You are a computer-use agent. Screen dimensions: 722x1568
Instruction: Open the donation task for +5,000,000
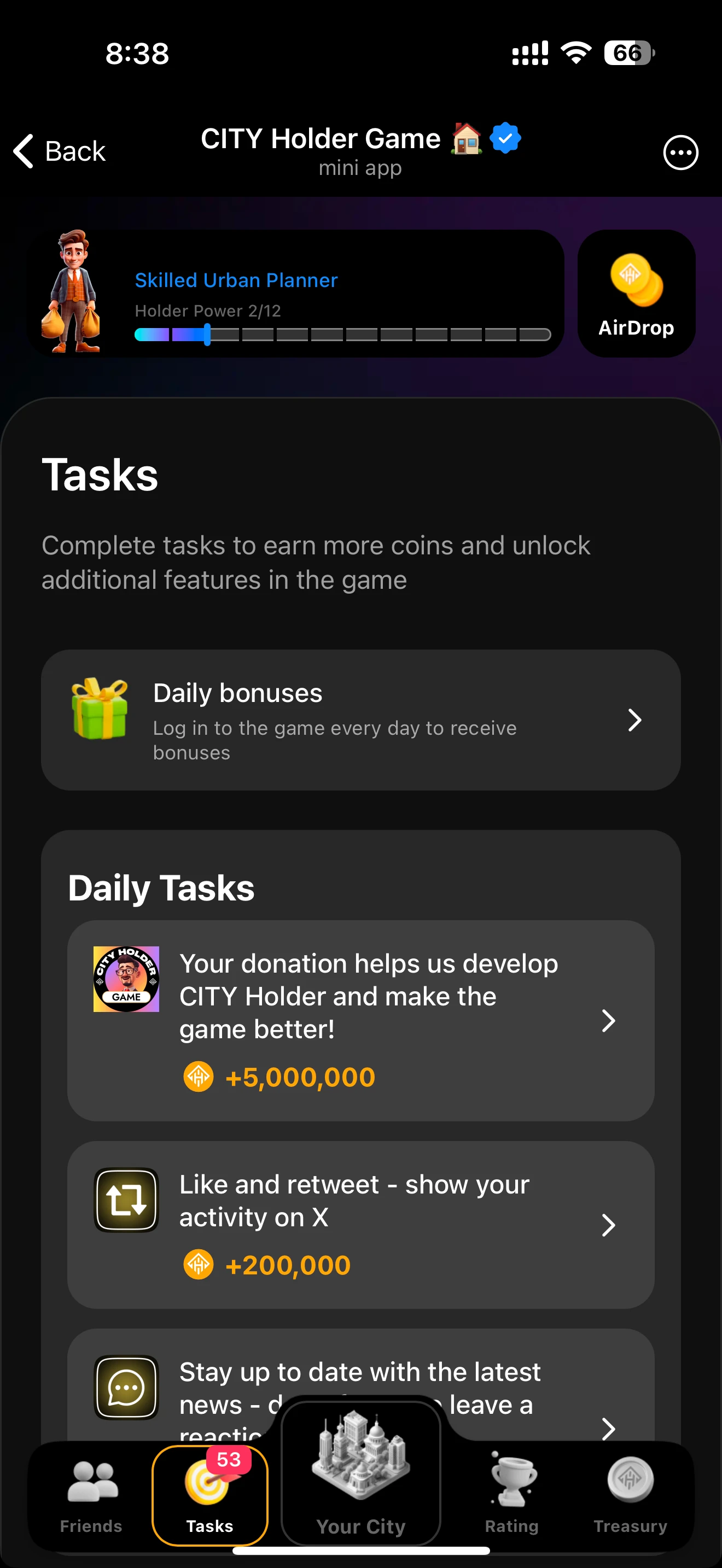click(360, 1020)
